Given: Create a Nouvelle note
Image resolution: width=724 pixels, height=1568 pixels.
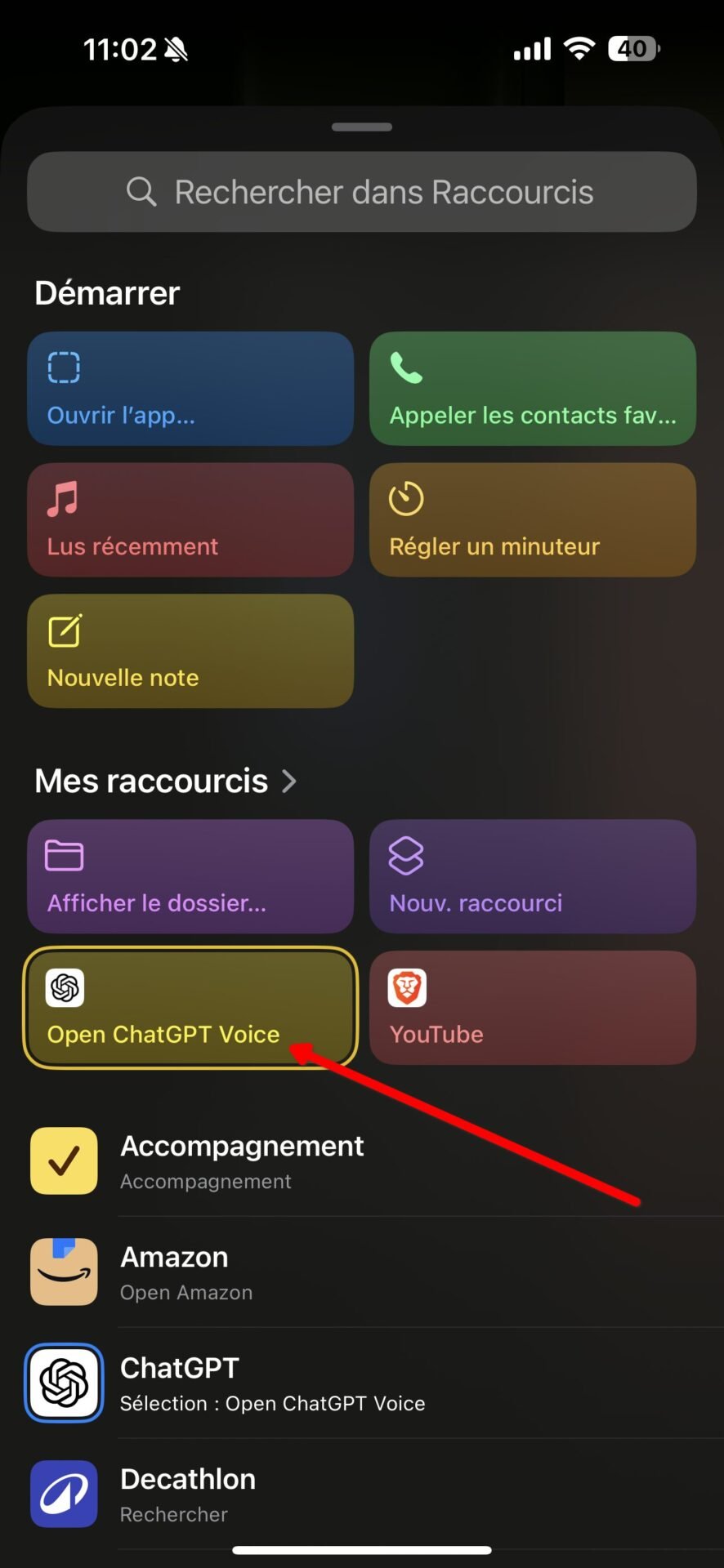Looking at the screenshot, I should 190,651.
